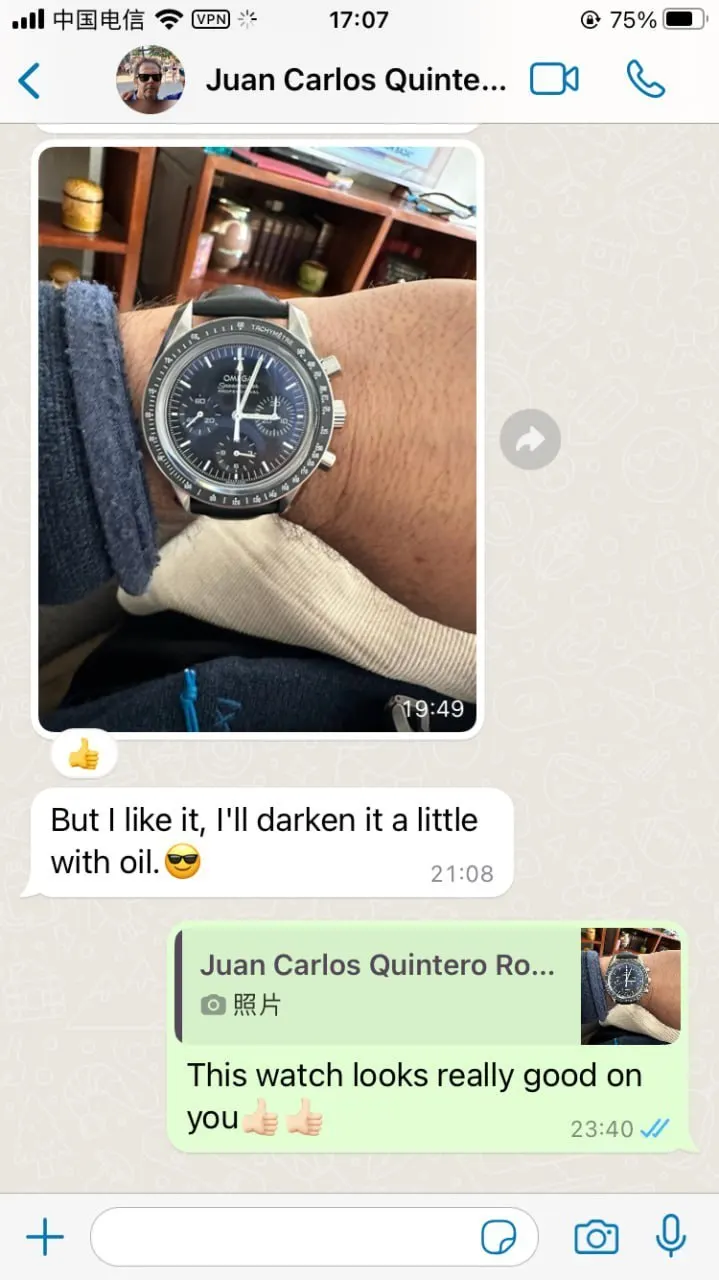Record a voice message
The width and height of the screenshot is (719, 1280).
coord(671,1238)
